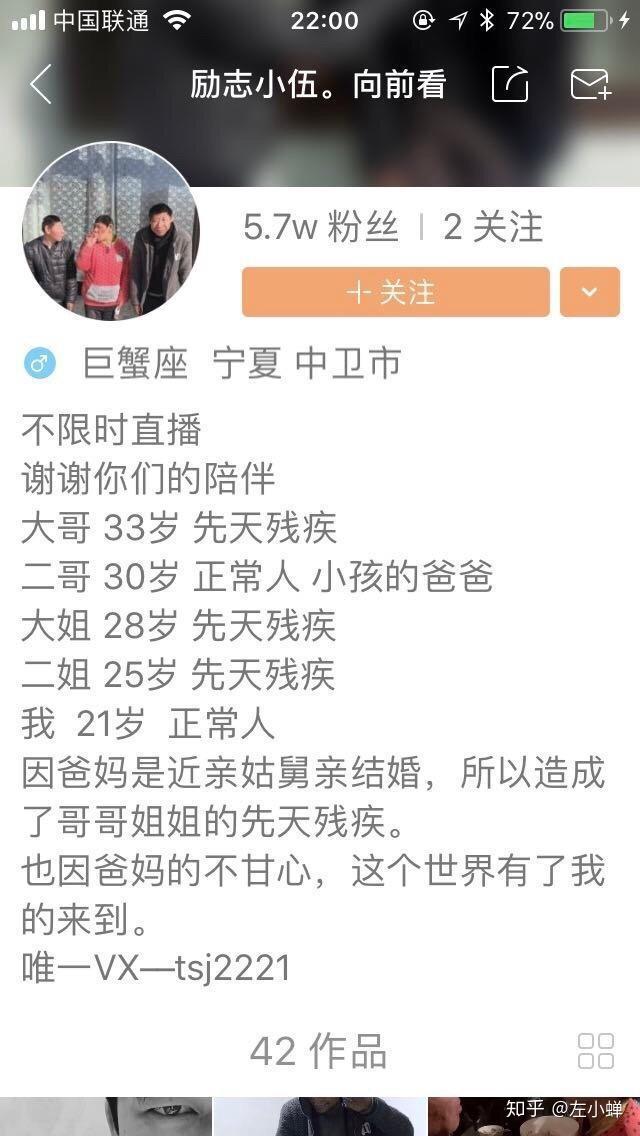This screenshot has width=640, height=1136.
Task: Send a private message to this user
Action: click(590, 84)
